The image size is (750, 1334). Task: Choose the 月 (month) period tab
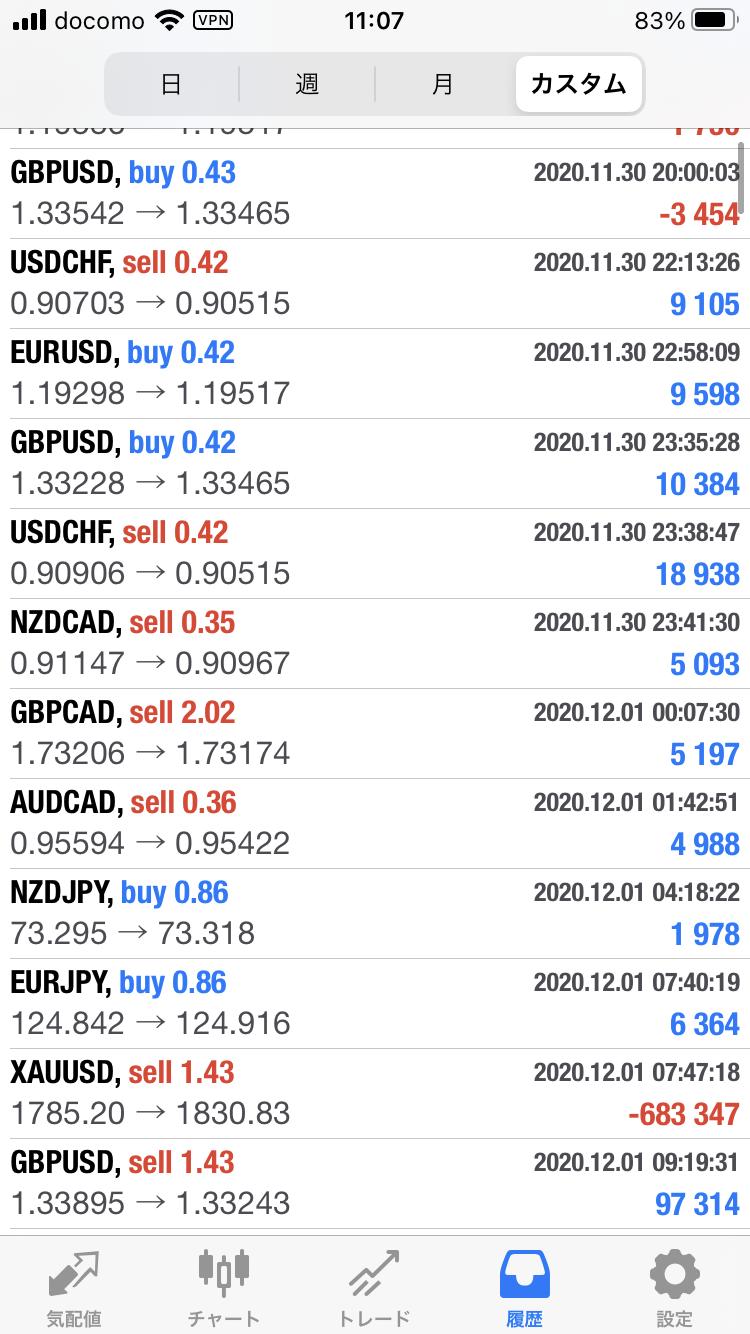pyautogui.click(x=443, y=84)
